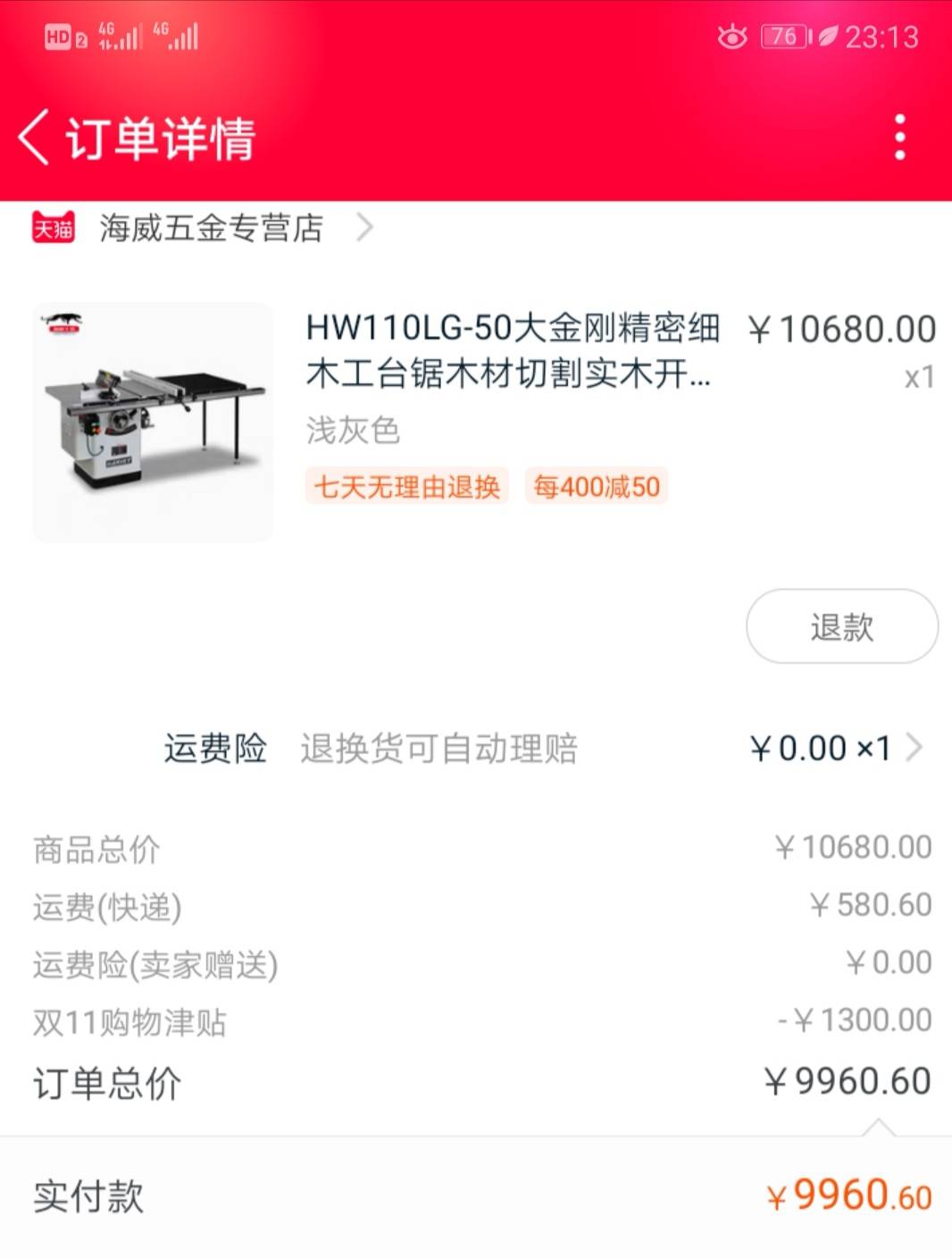Open the 海威五金专营店 store page
Image resolution: width=952 pixels, height=1258 pixels.
[x=211, y=228]
